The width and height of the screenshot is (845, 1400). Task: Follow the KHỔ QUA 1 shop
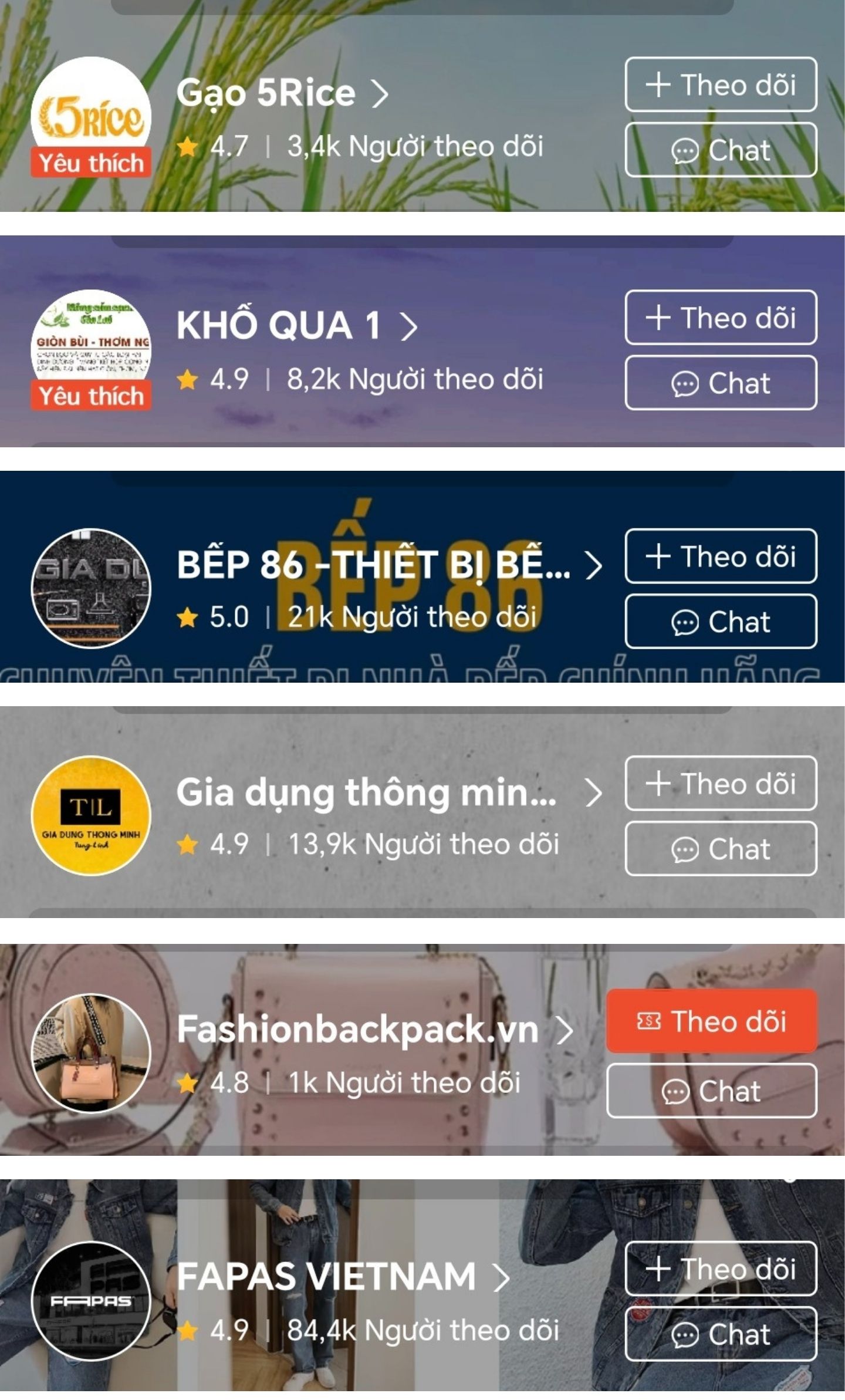[721, 318]
